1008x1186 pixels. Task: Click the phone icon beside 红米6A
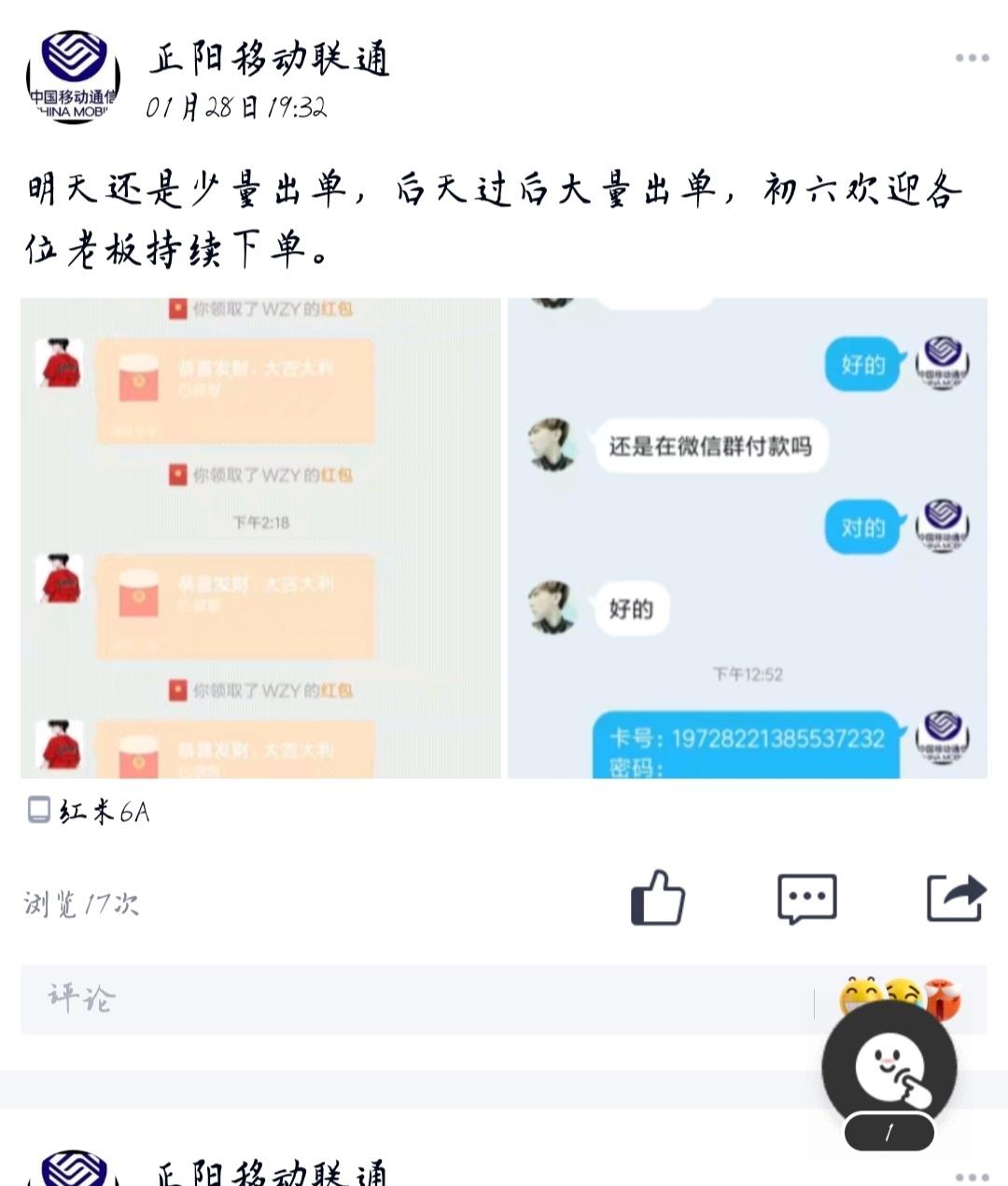tap(37, 811)
